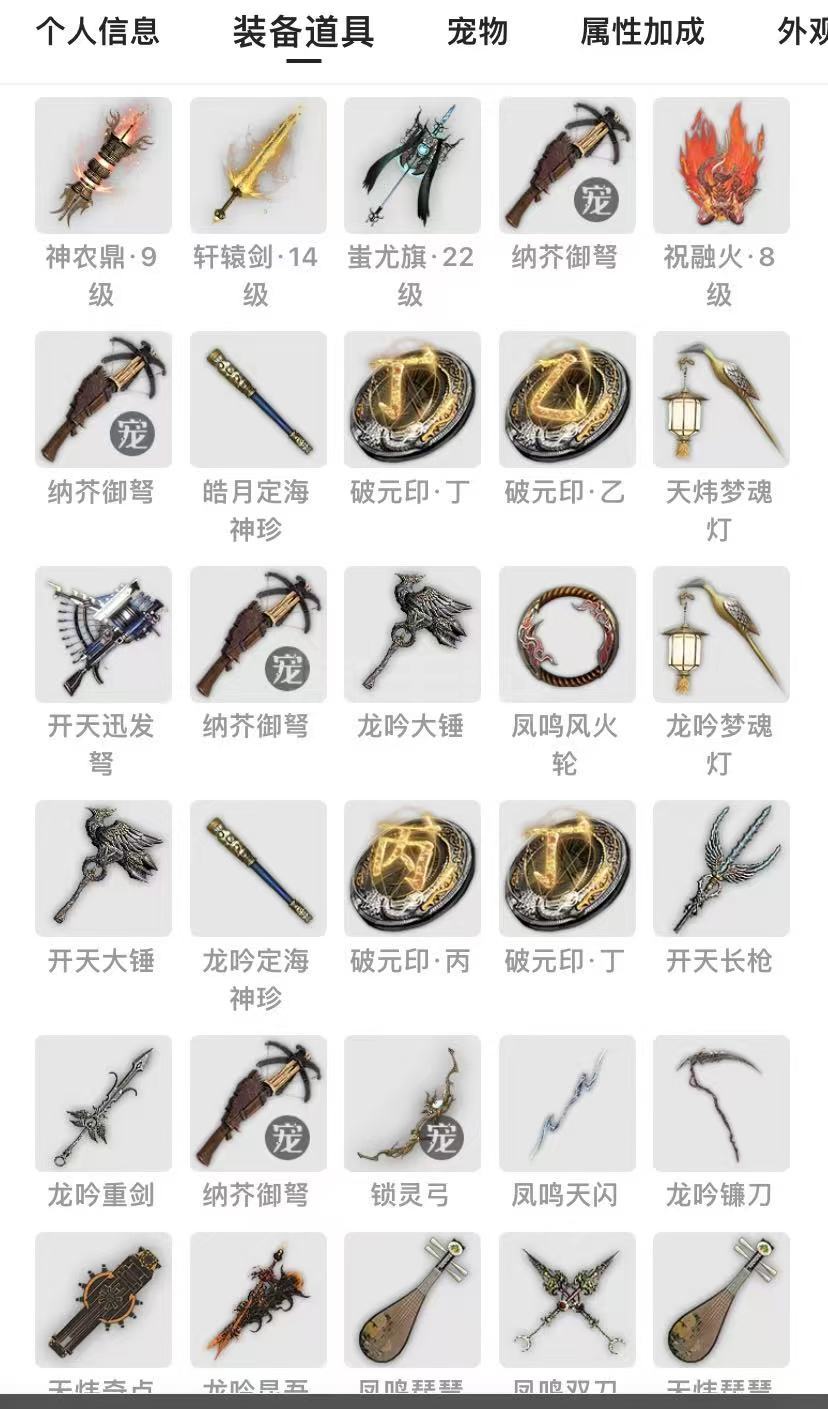Image resolution: width=828 pixels, height=1409 pixels.
Task: Open the 属性加成 tab
Action: click(642, 32)
